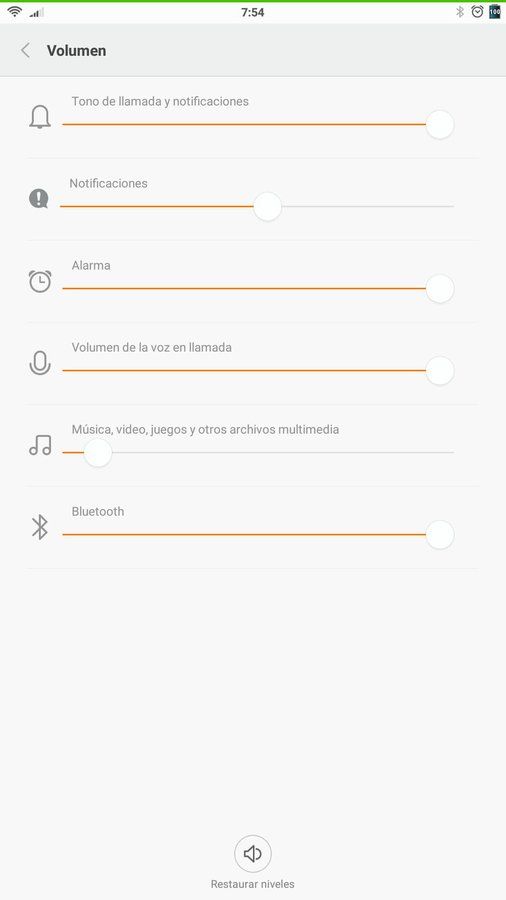Tap the Volumen de la voz en llamada slider

258,370
